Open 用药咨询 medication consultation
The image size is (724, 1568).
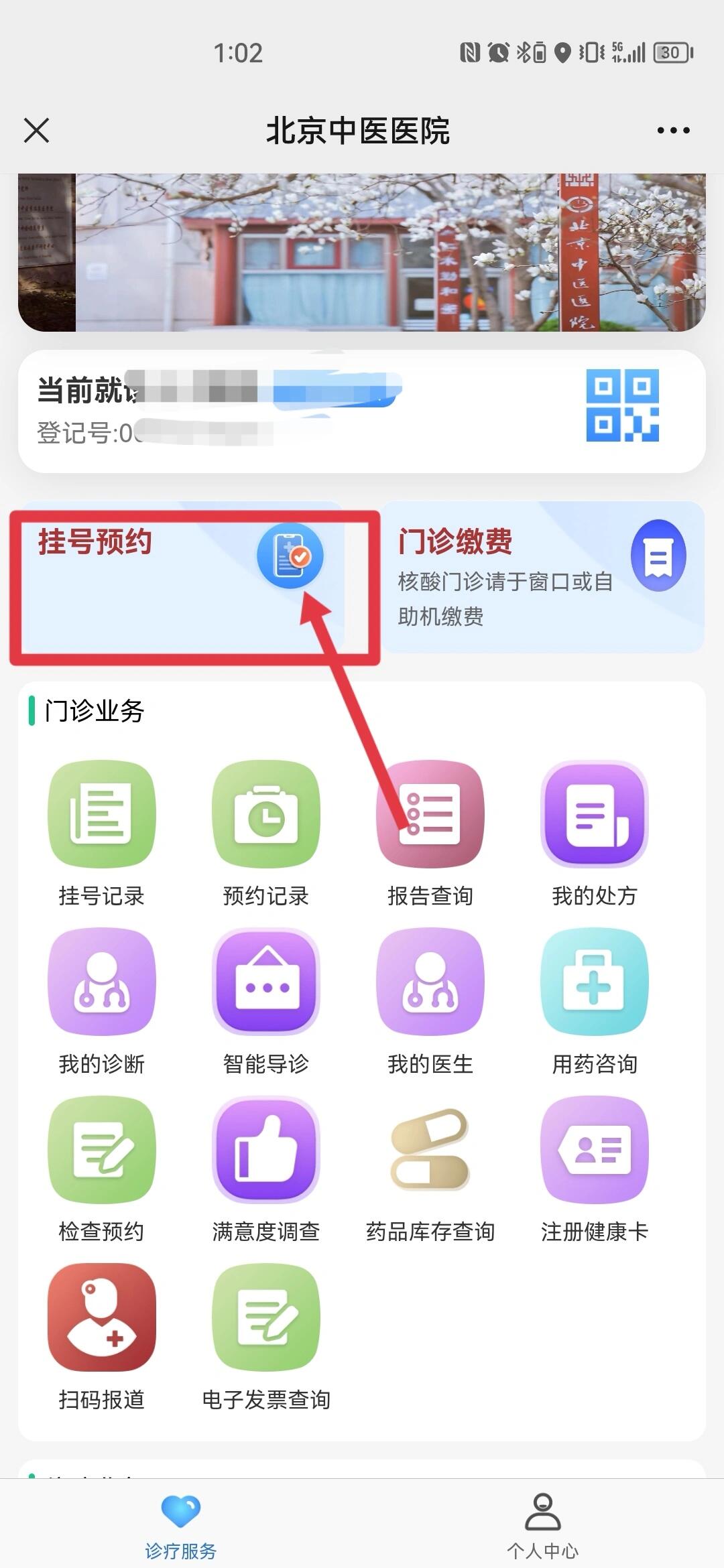coord(595,982)
